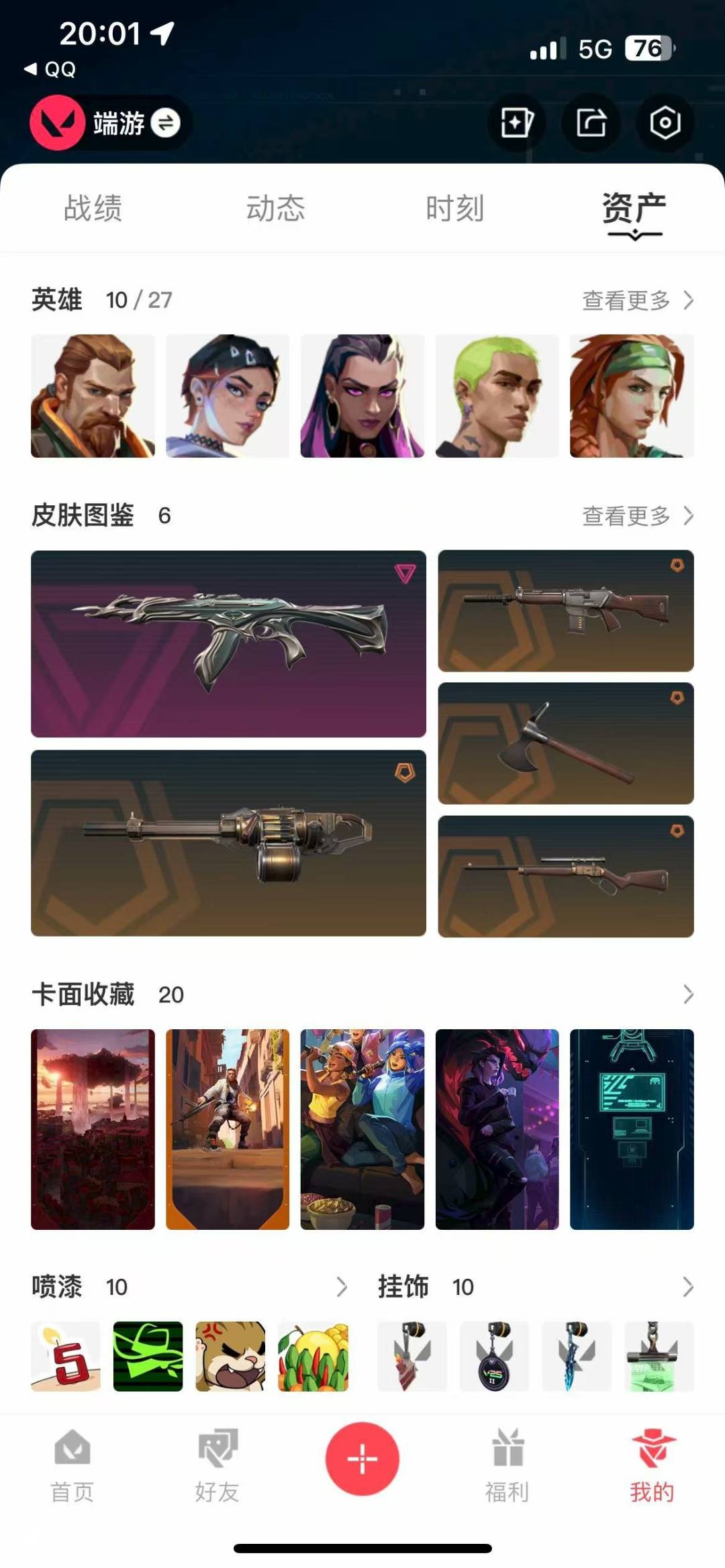
Task: Open the axe melee skin card
Action: click(566, 743)
